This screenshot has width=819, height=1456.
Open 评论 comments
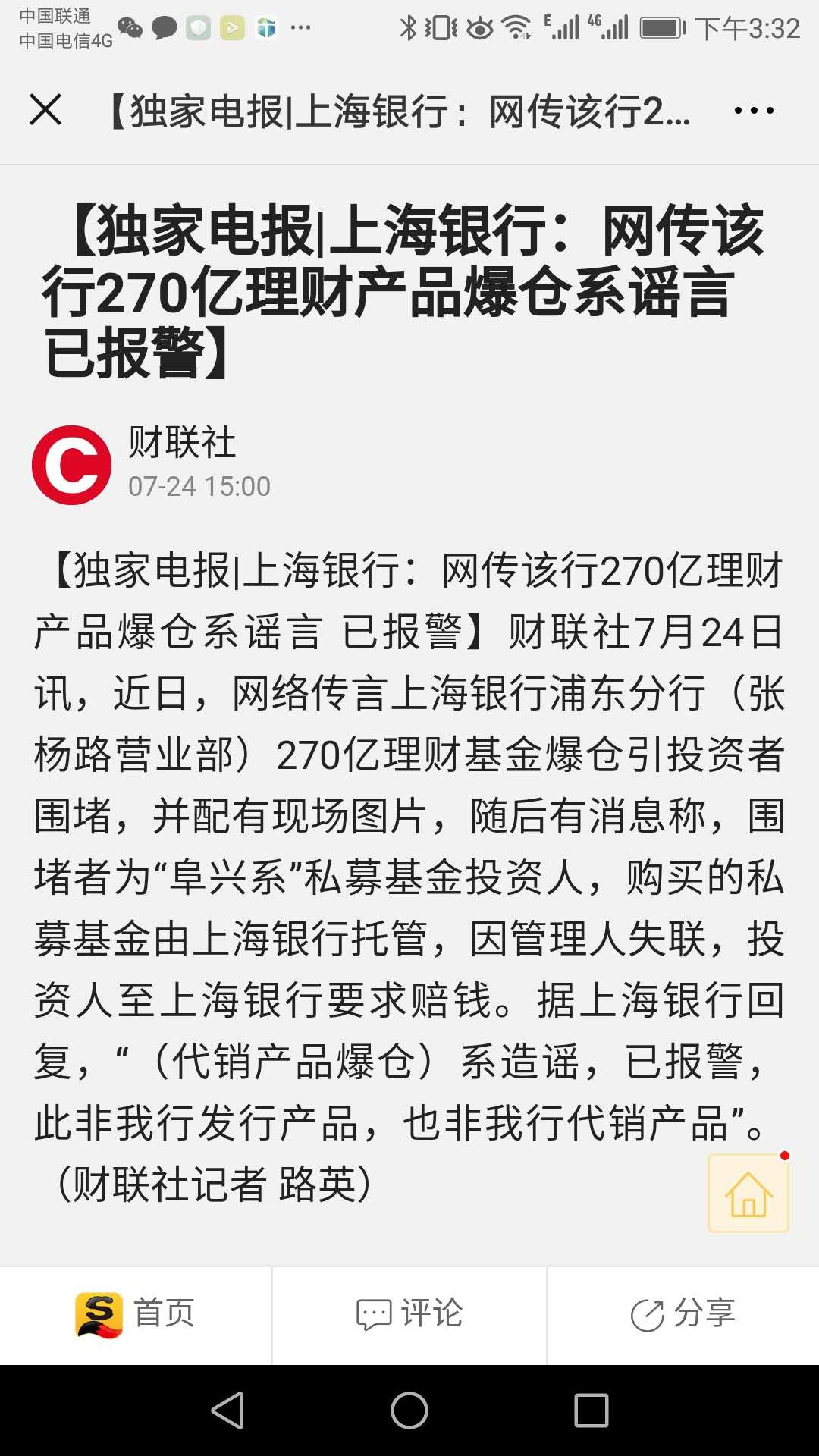tap(409, 1314)
